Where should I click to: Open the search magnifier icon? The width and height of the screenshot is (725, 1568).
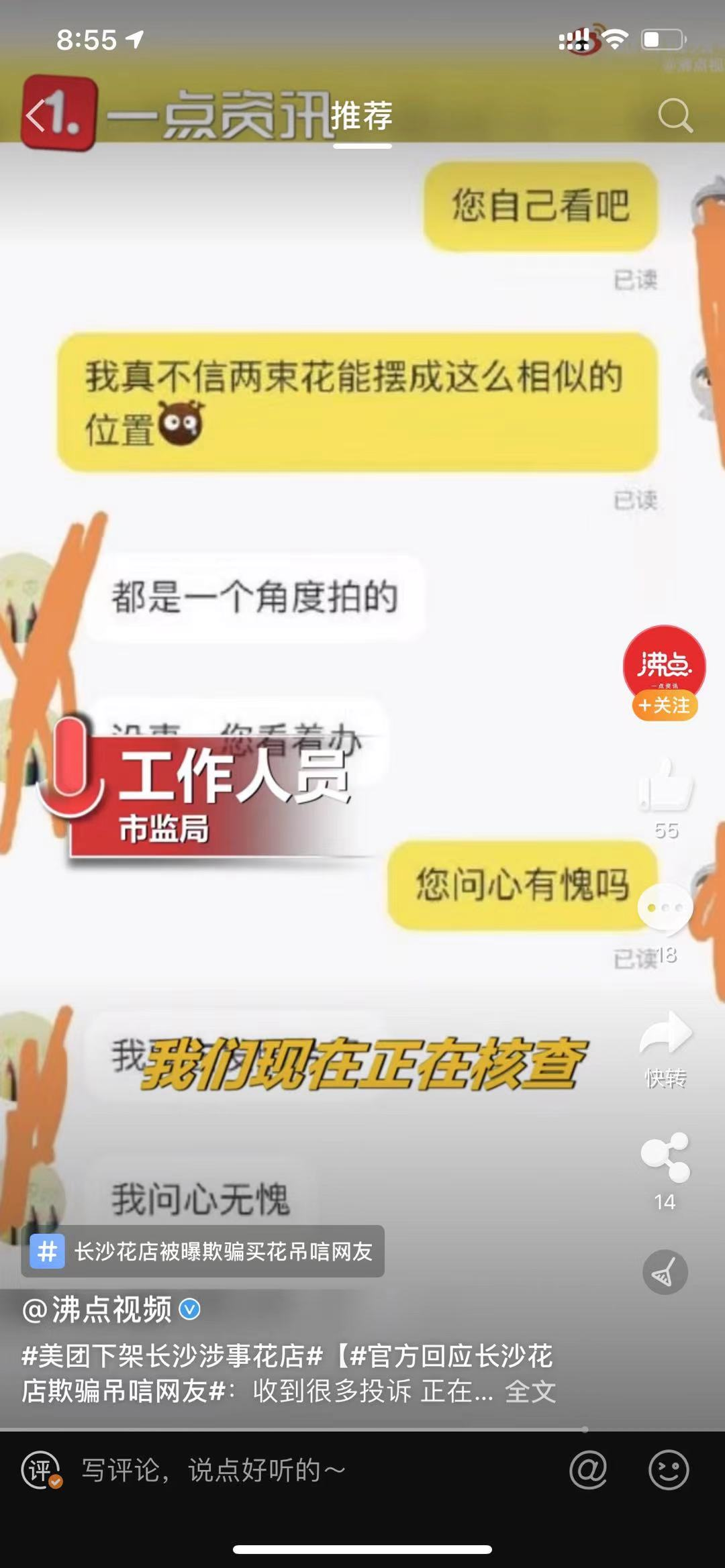pos(675,115)
